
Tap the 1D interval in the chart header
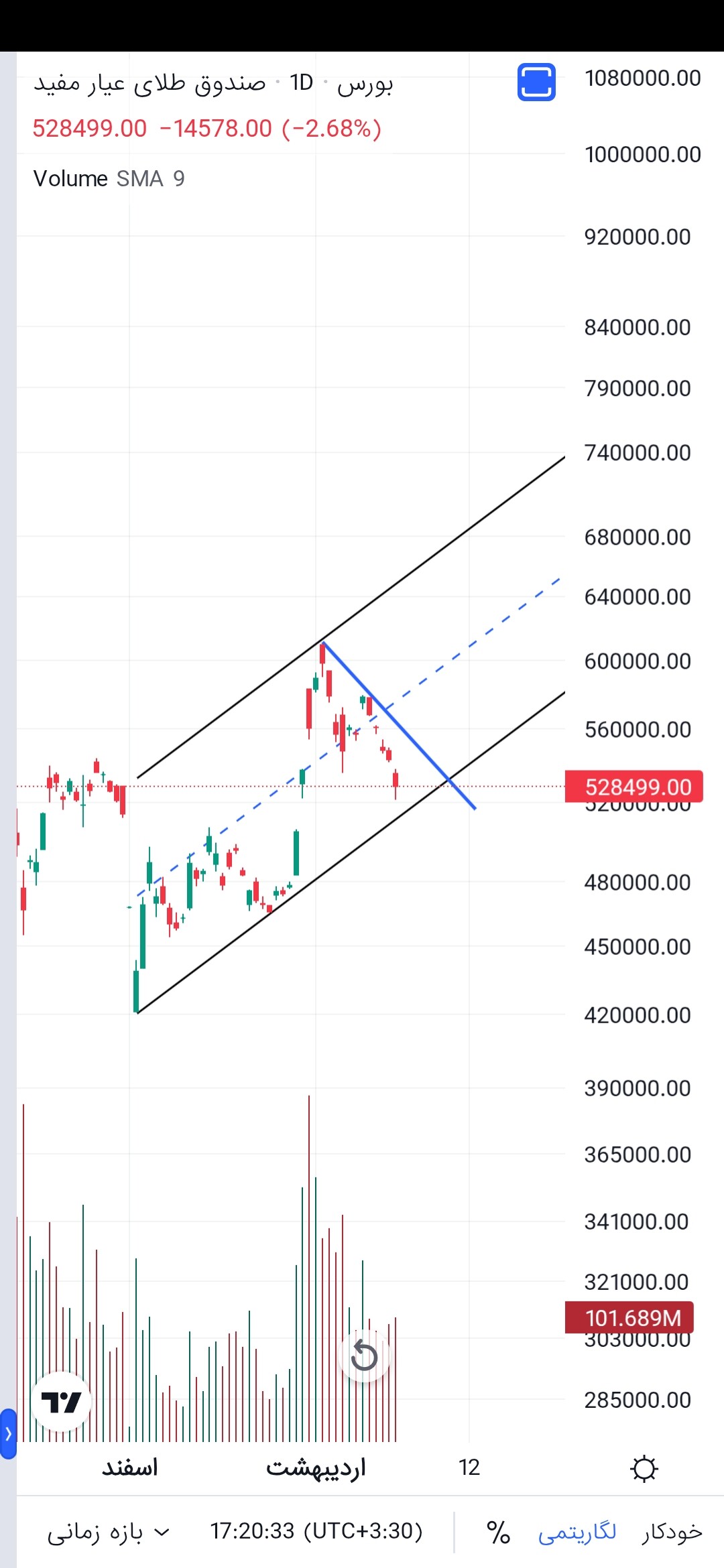point(302,82)
